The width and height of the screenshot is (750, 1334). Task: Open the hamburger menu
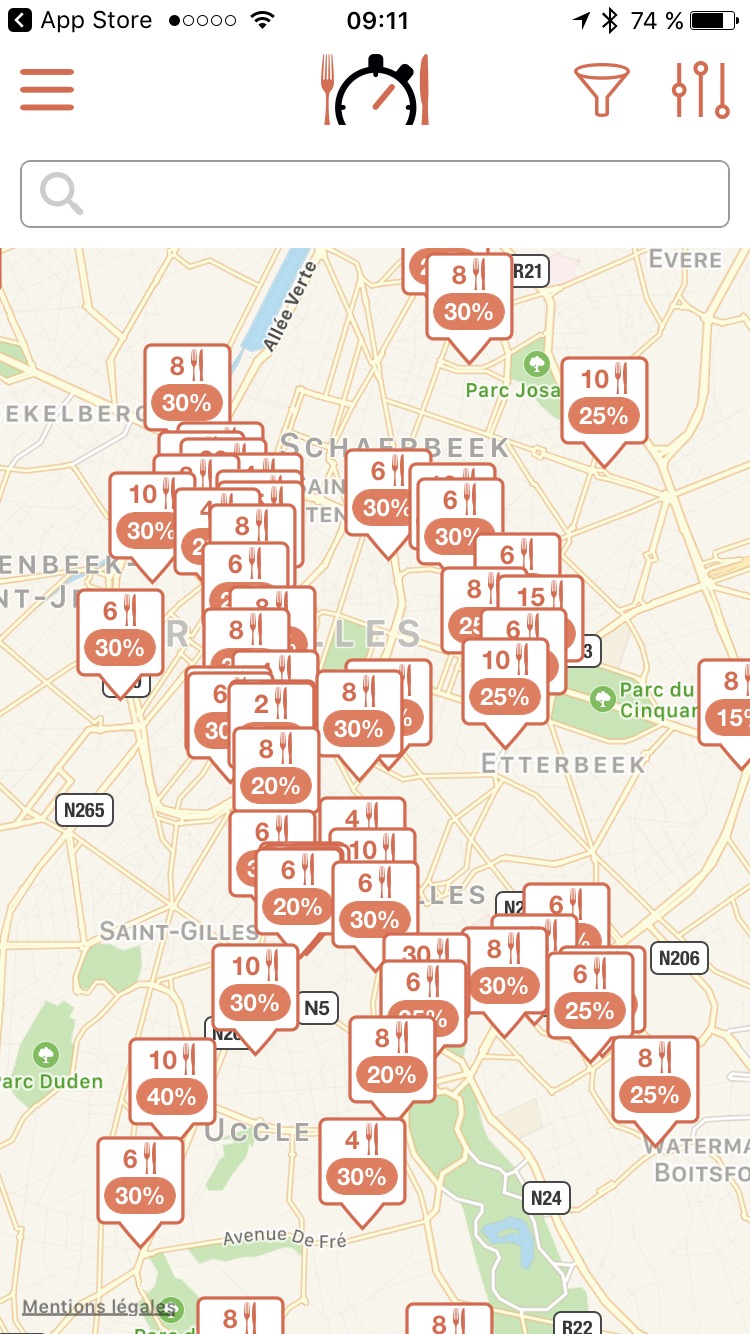(x=47, y=90)
